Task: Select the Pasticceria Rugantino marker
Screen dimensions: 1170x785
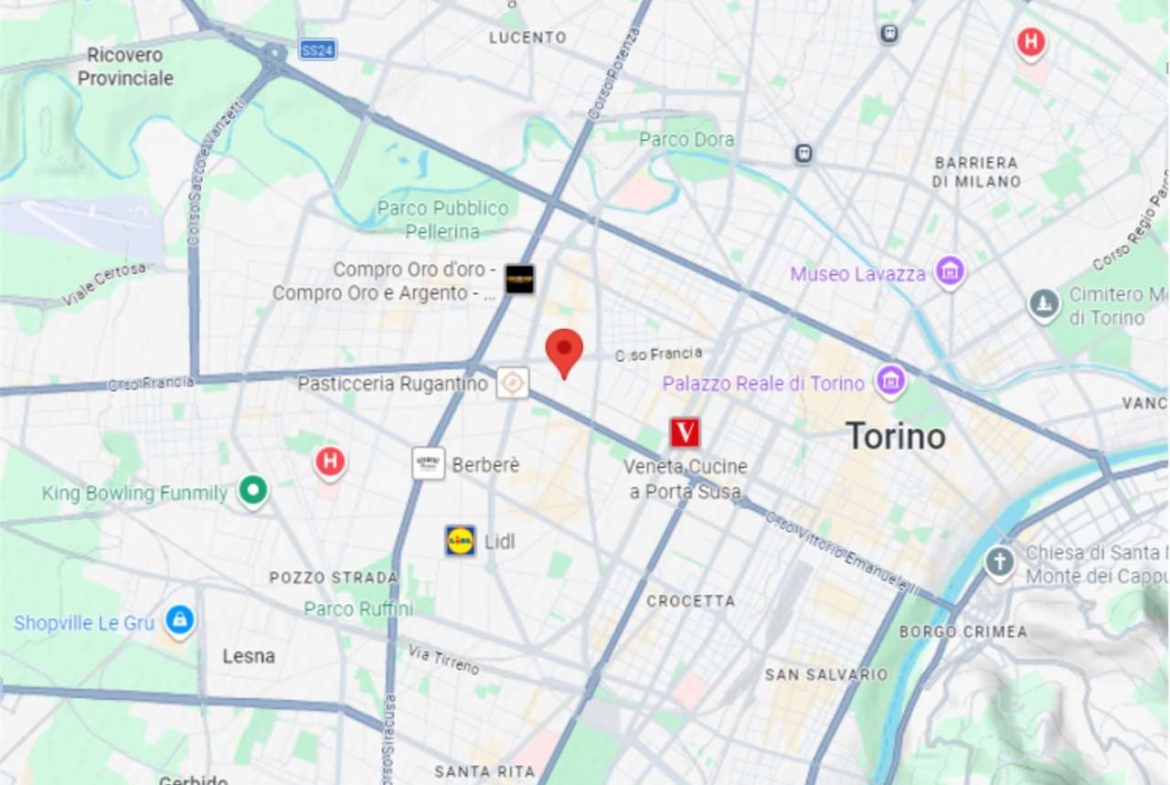Action: (513, 382)
